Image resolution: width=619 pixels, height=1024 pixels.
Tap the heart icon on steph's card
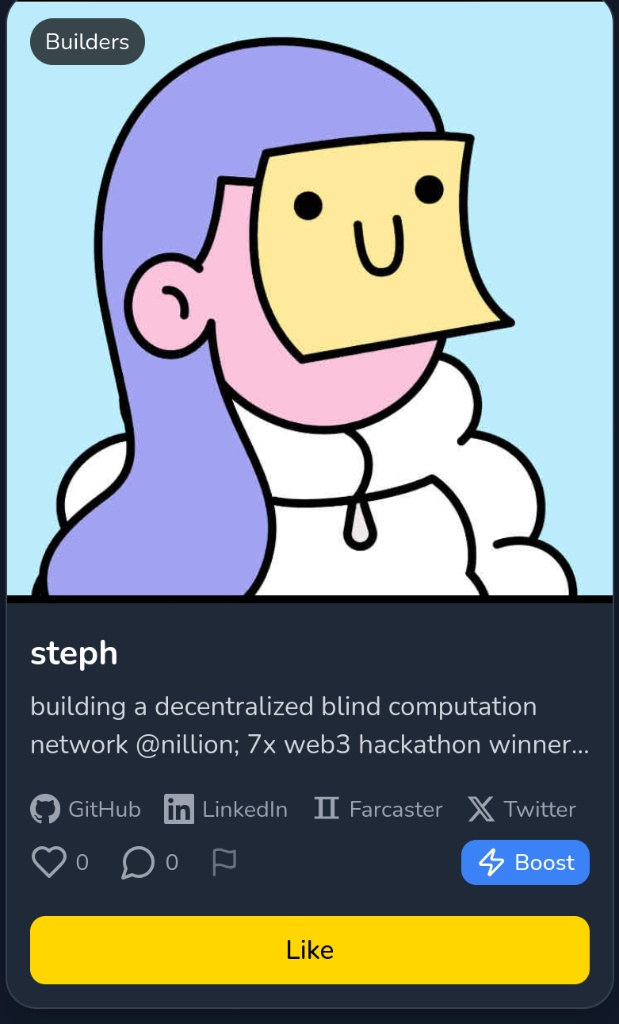[49, 862]
